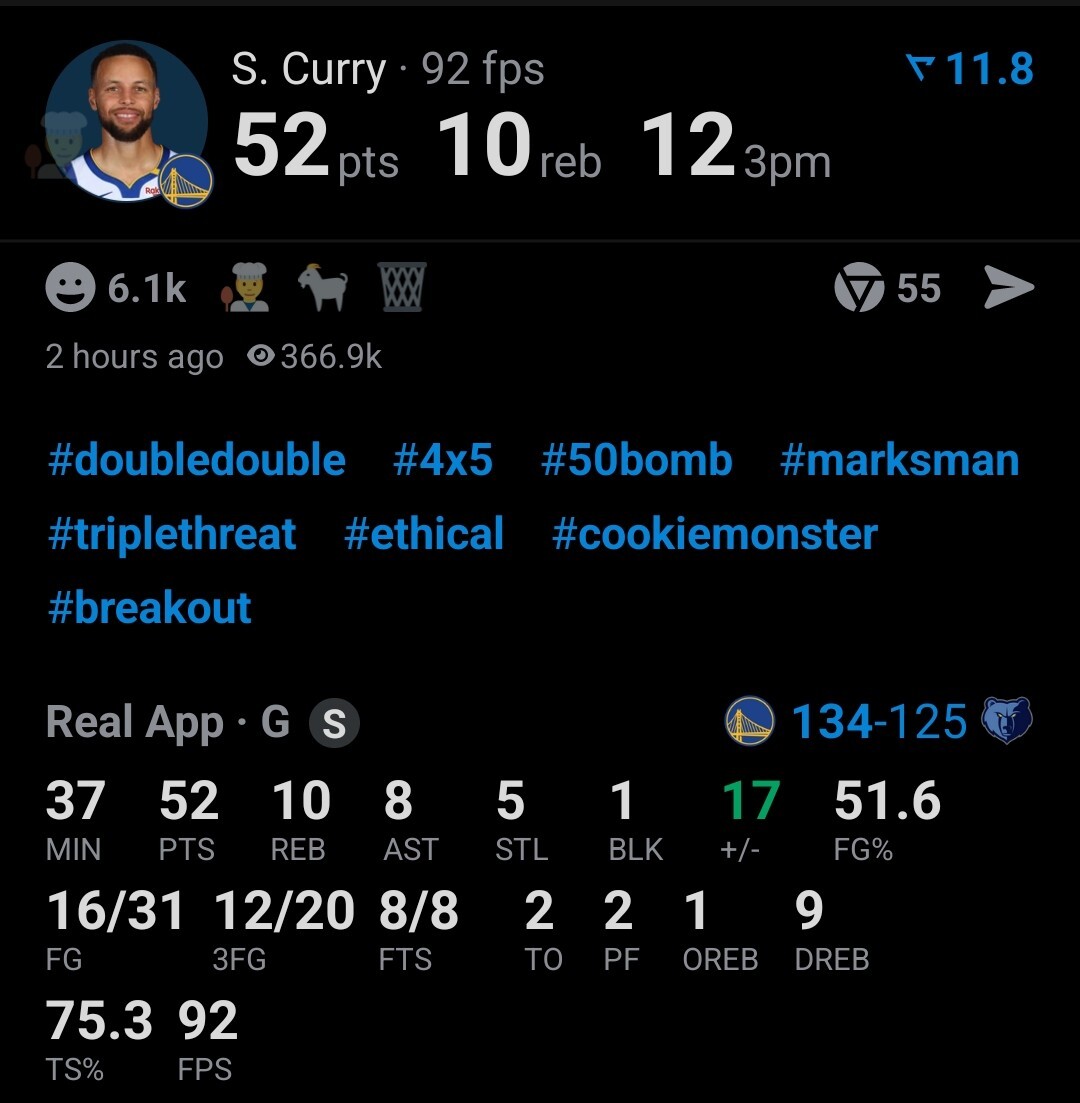
Task: Open the #50bomb hashtag
Action: click(636, 461)
